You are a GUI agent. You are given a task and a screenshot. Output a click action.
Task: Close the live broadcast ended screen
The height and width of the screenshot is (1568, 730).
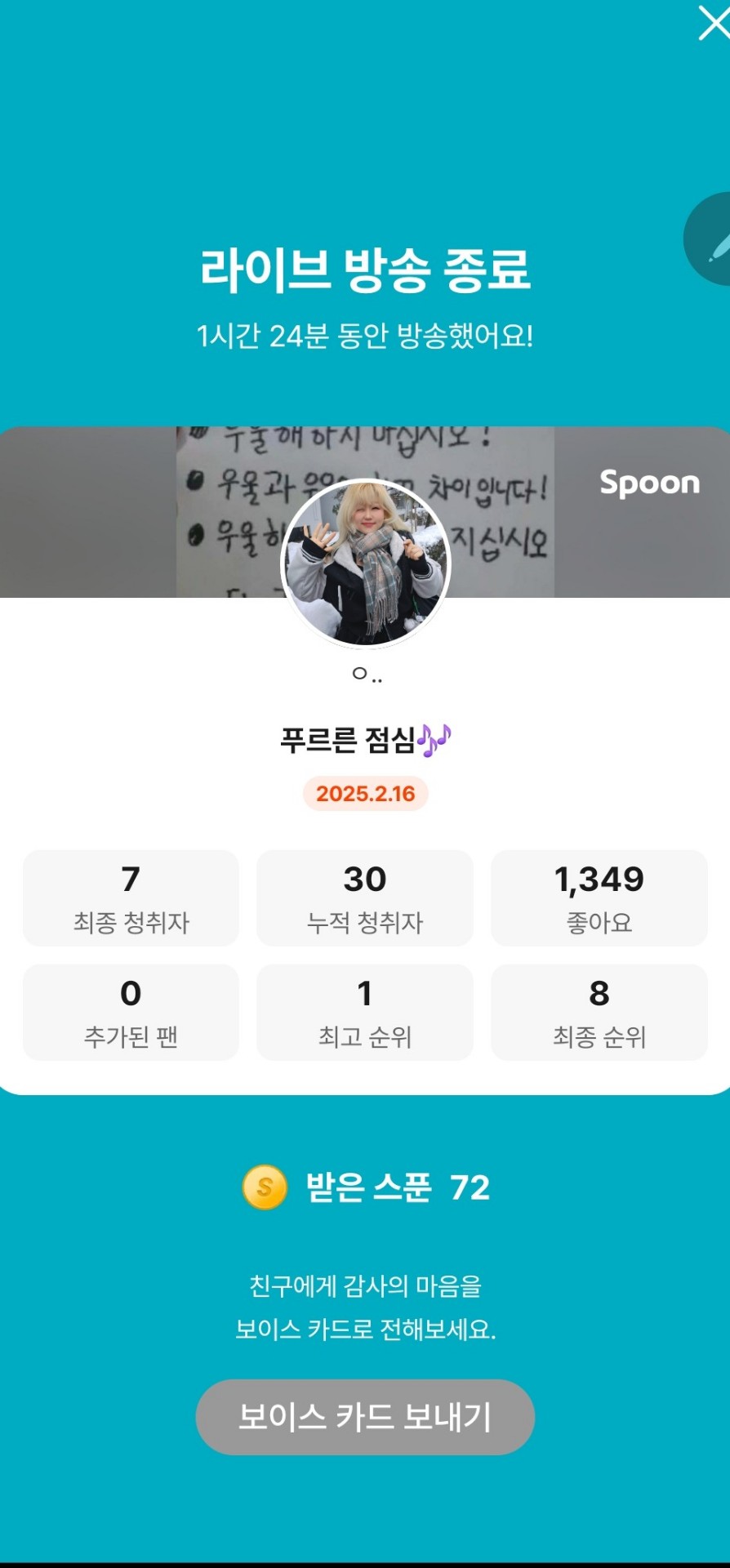click(714, 23)
